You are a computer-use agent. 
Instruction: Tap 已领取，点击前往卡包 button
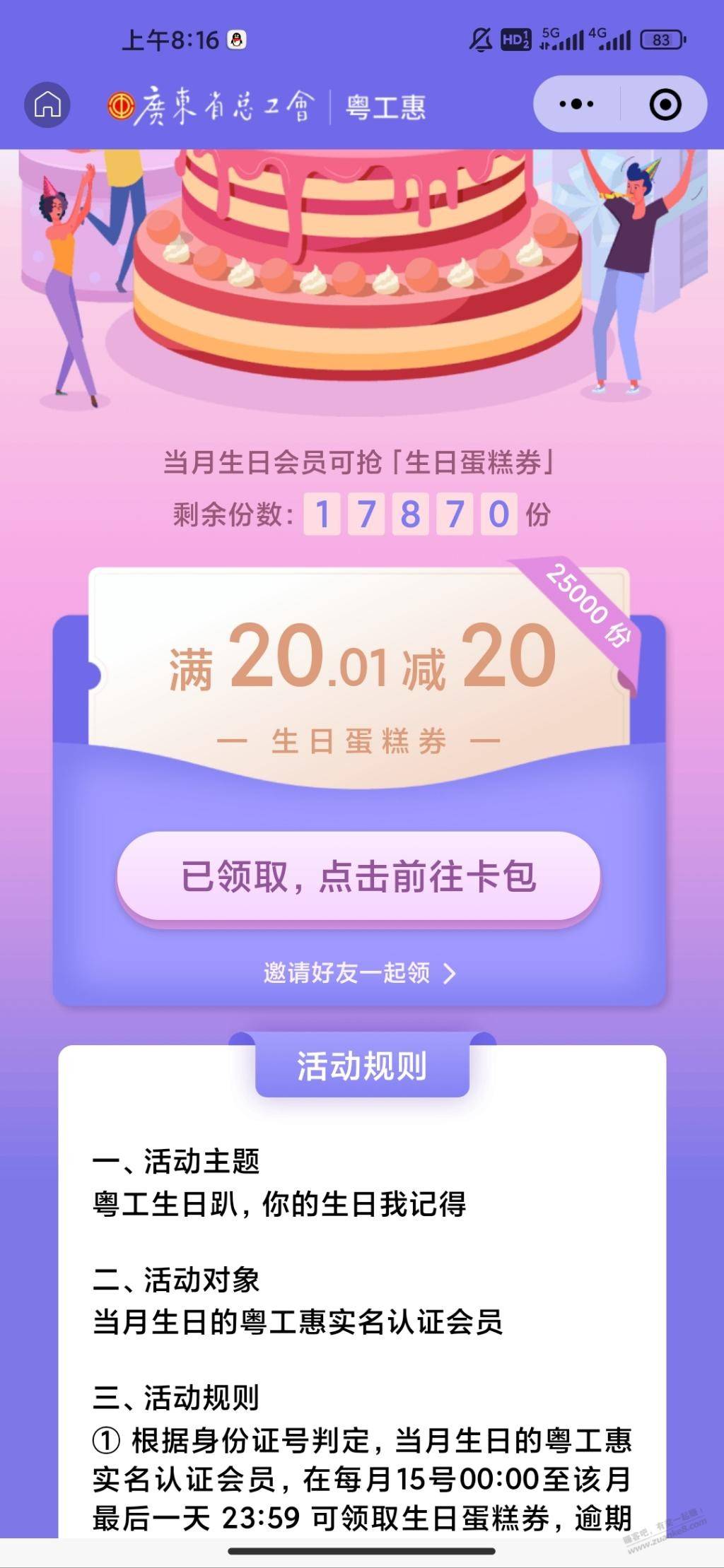click(x=358, y=877)
